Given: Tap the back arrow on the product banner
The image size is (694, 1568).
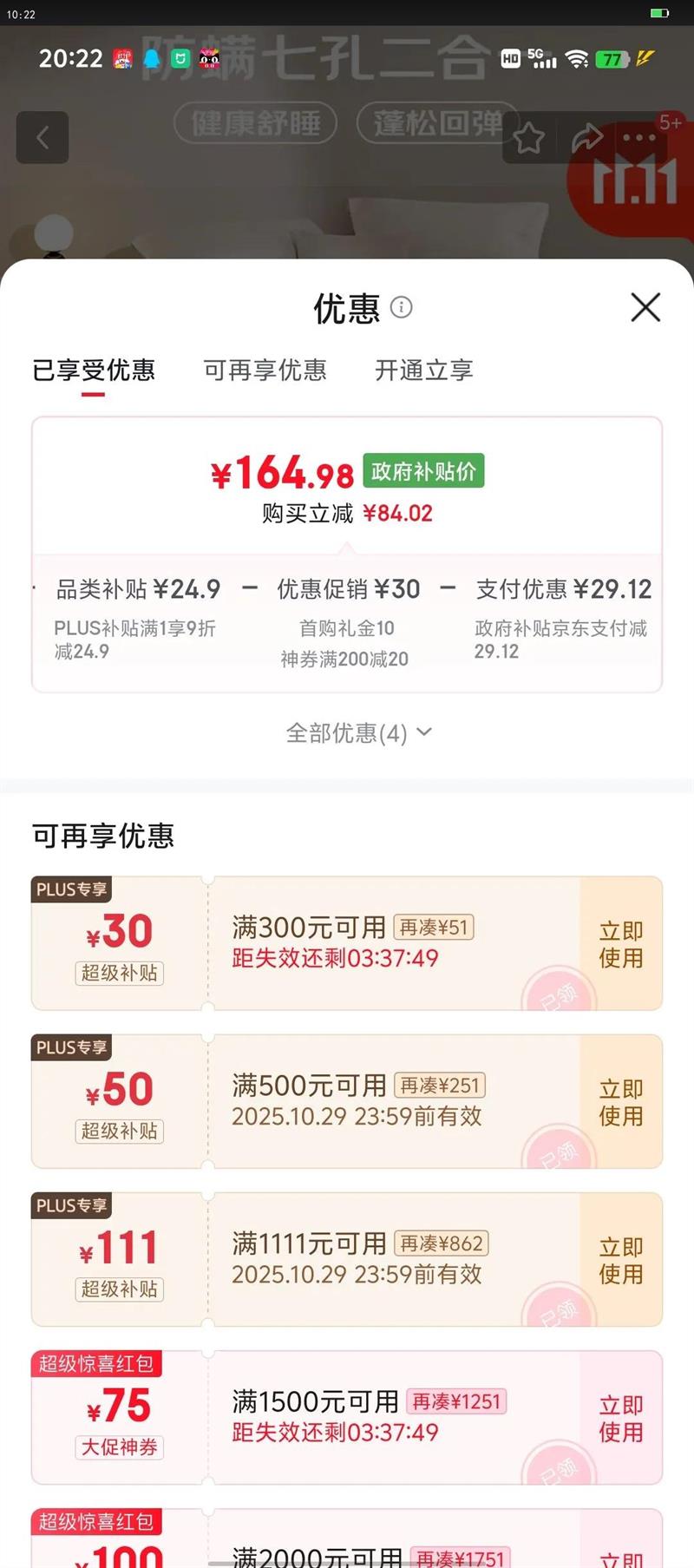Looking at the screenshot, I should tap(42, 138).
